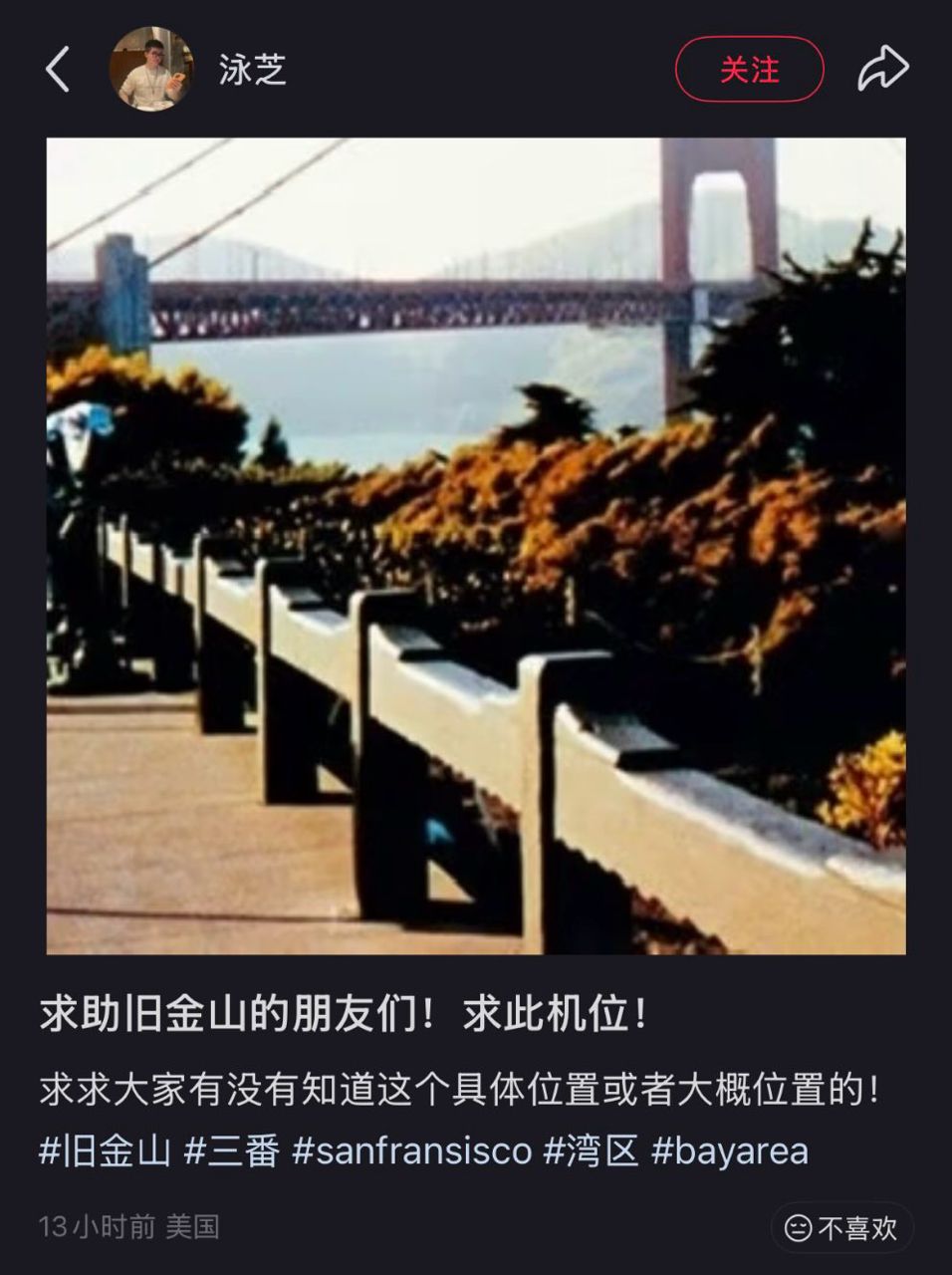Open the #湾区 hashtag
The image size is (952, 1275).
point(591,1151)
